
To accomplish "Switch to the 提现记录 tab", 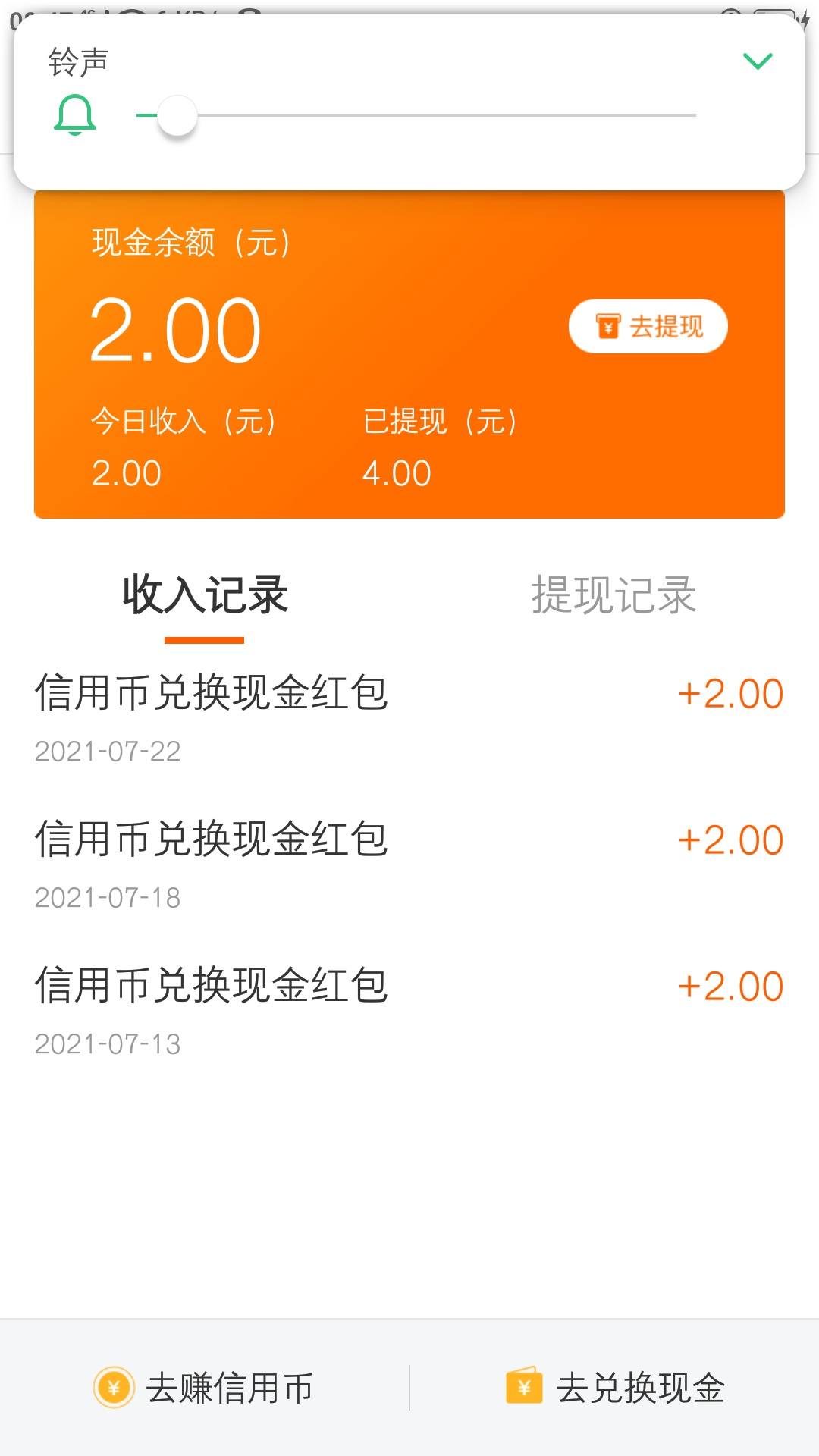I will (613, 595).
